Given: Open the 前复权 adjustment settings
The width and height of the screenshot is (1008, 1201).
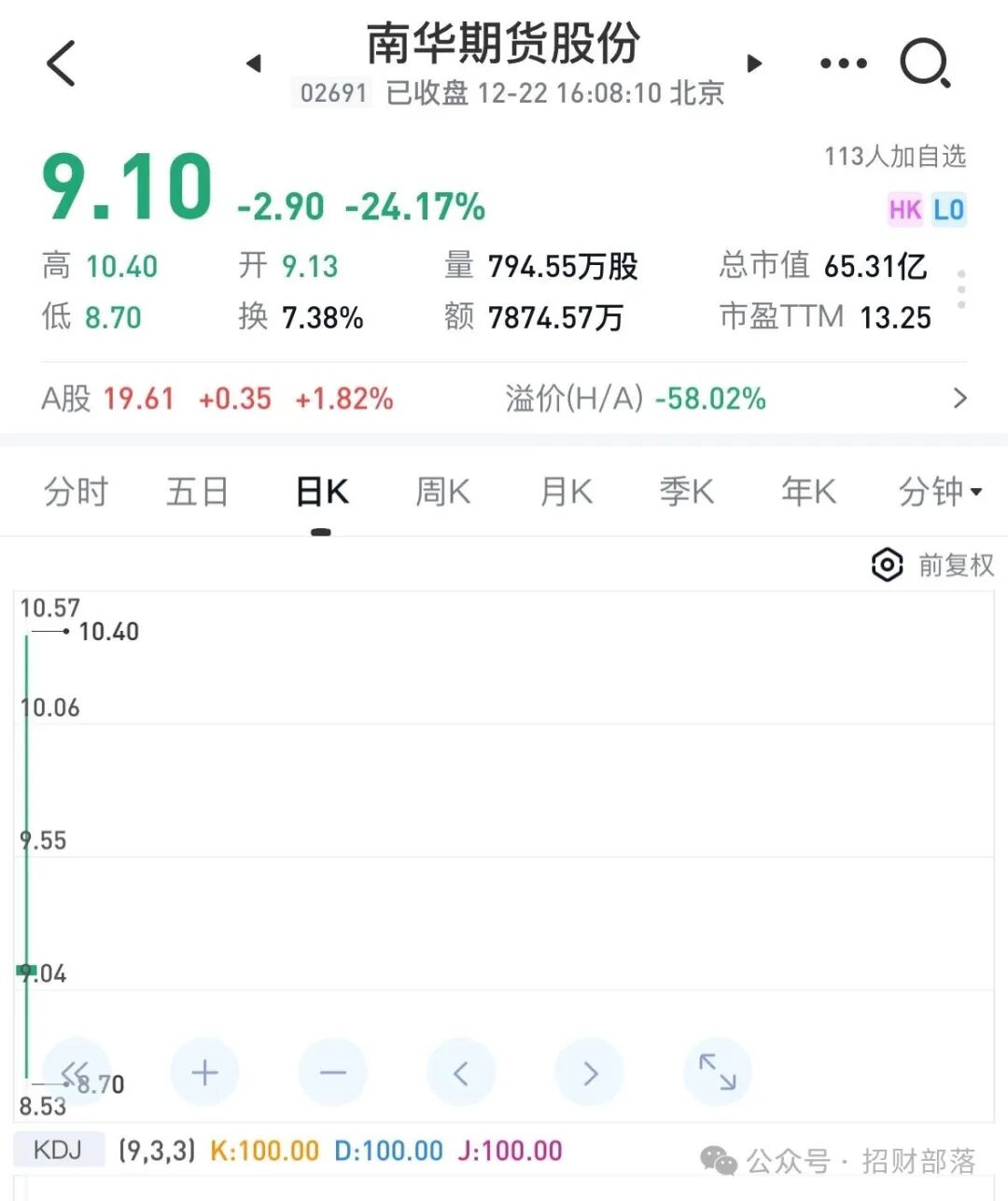Looking at the screenshot, I should (x=932, y=565).
